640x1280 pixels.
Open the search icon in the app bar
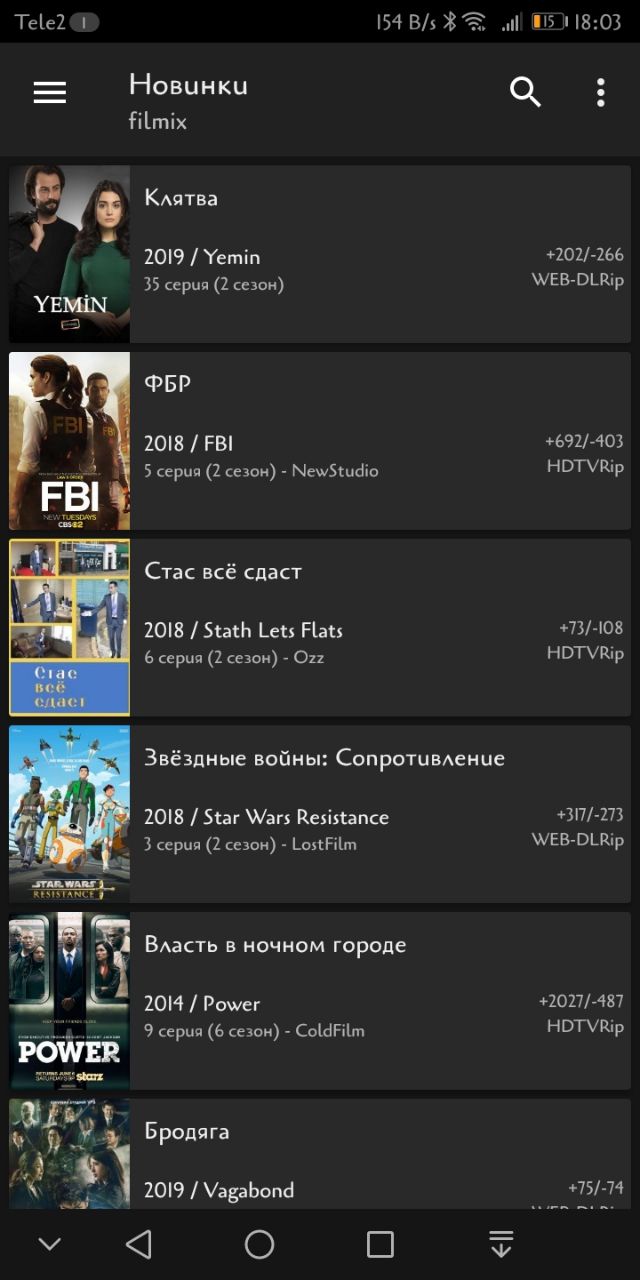coord(525,93)
